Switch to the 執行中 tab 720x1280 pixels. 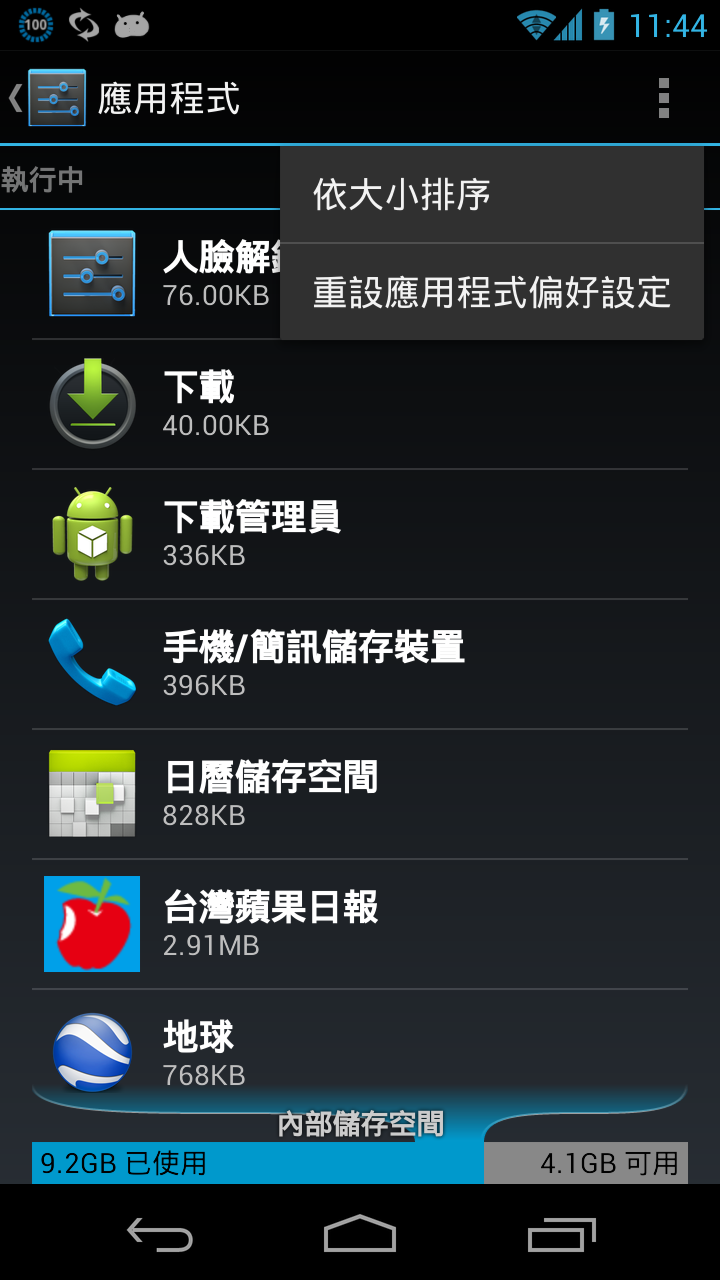[42, 180]
